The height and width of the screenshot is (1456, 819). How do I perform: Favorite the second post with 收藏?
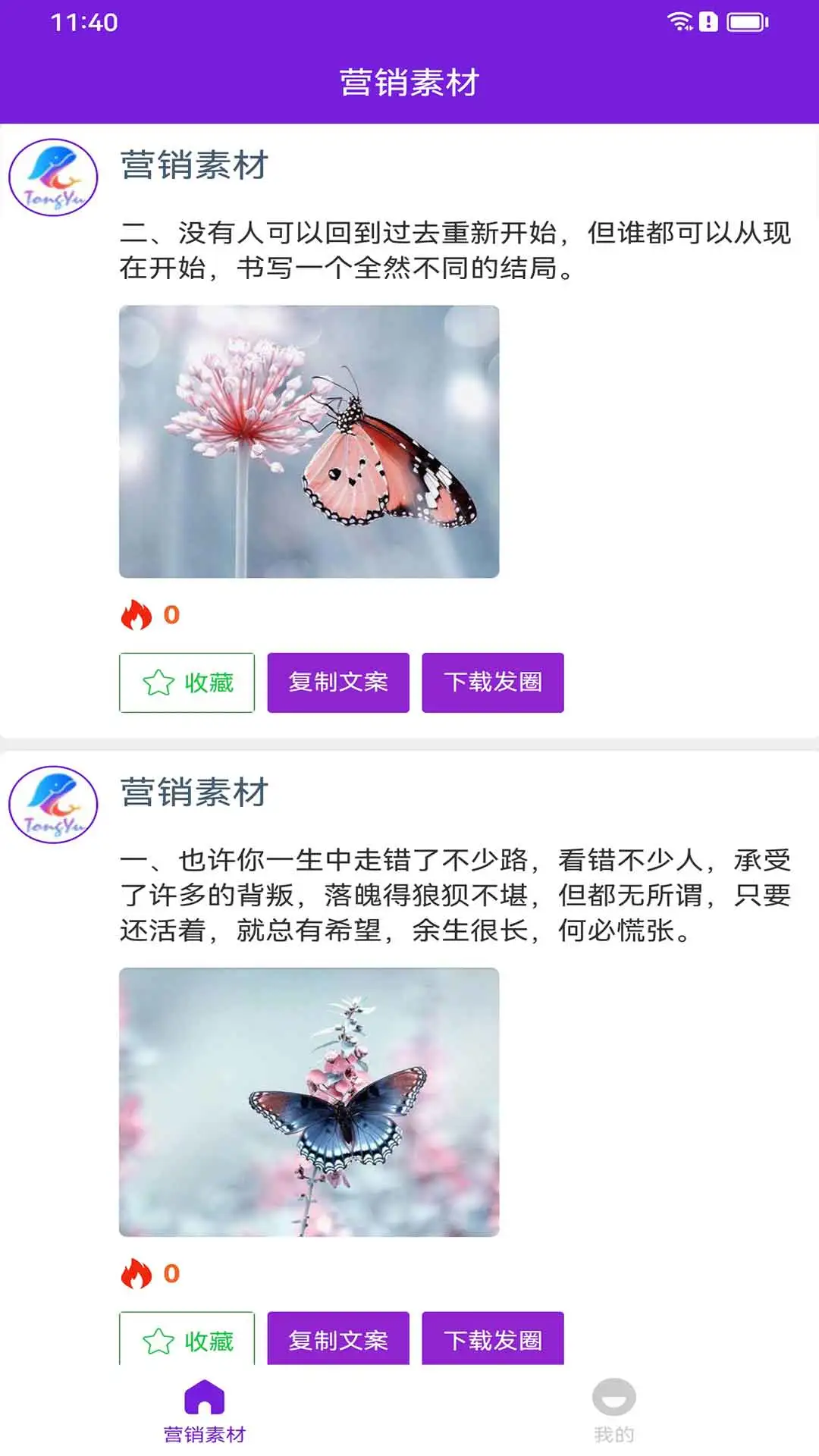coord(187,1338)
